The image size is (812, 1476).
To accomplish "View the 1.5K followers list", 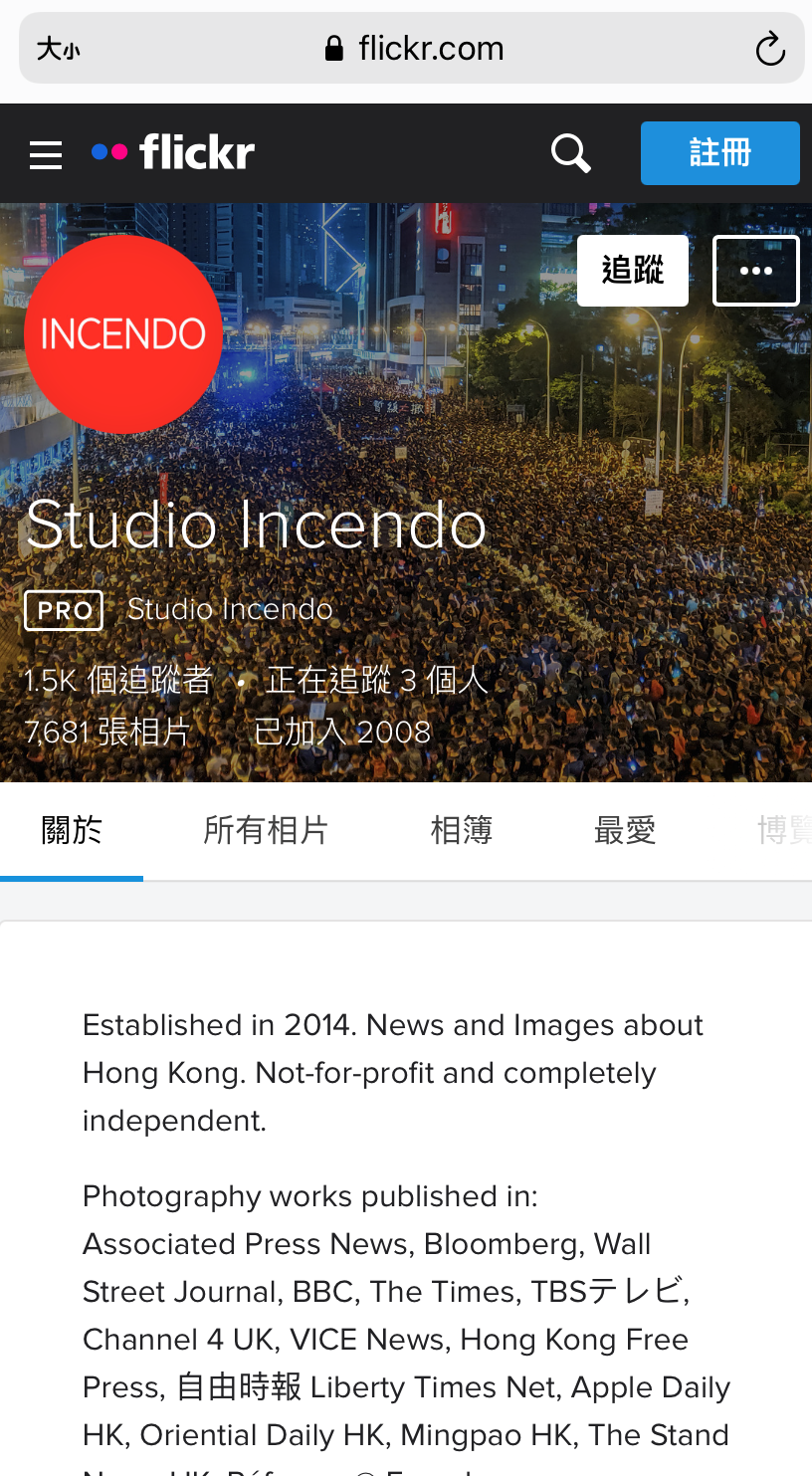I will 118,681.
